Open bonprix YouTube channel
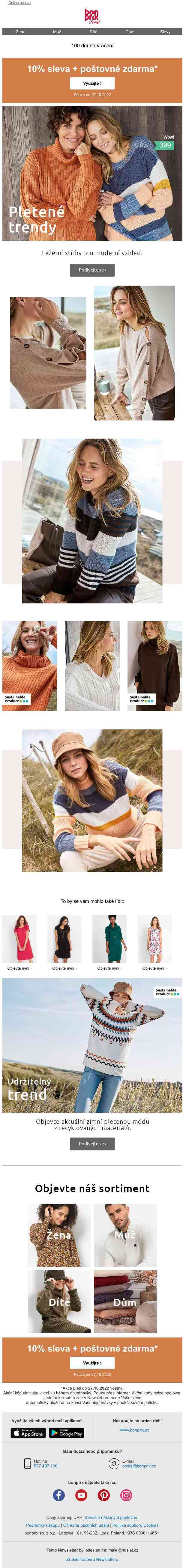Screen dimensions: 183x1568 pyautogui.click(x=81, y=1495)
